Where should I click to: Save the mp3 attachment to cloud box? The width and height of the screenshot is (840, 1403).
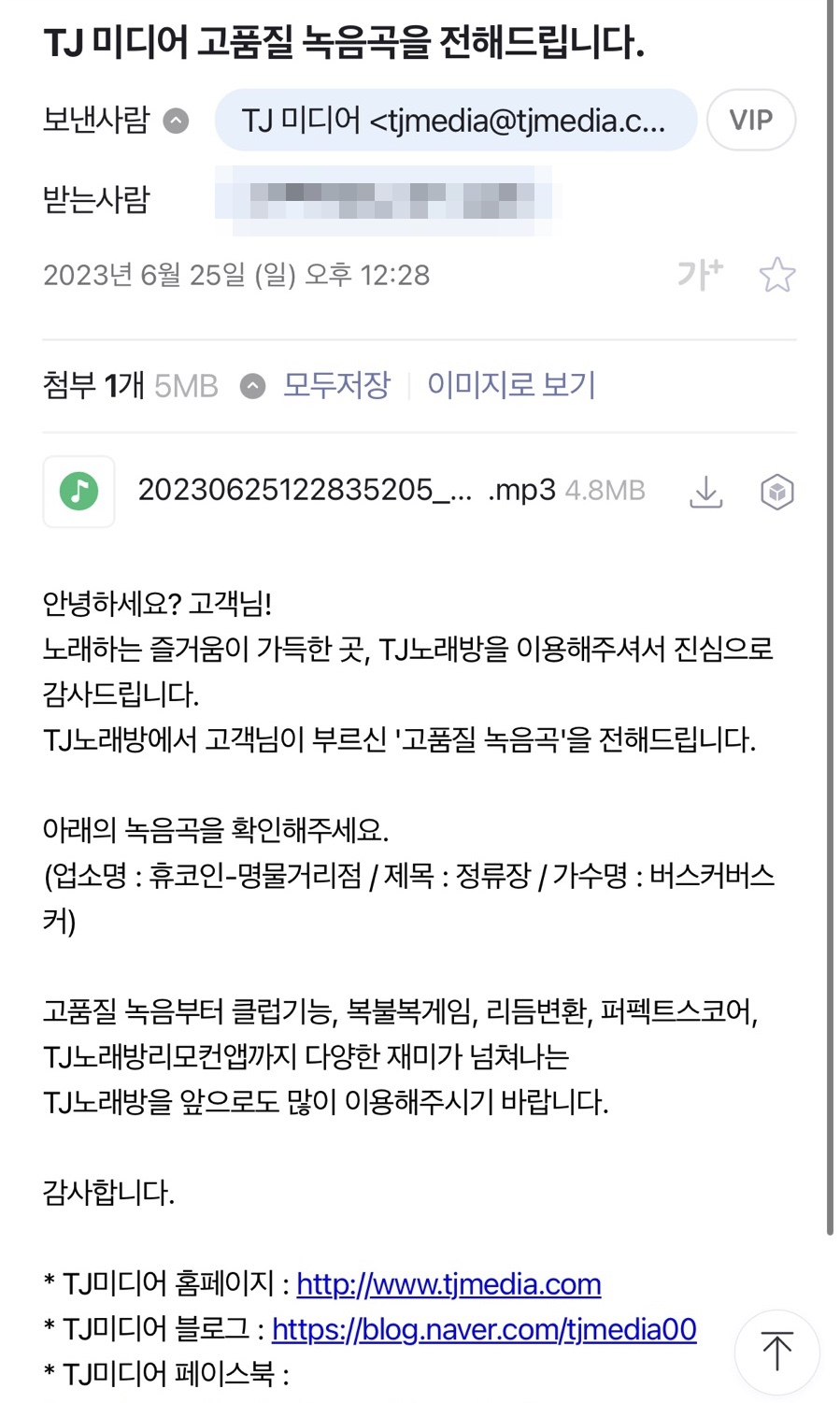(x=776, y=492)
